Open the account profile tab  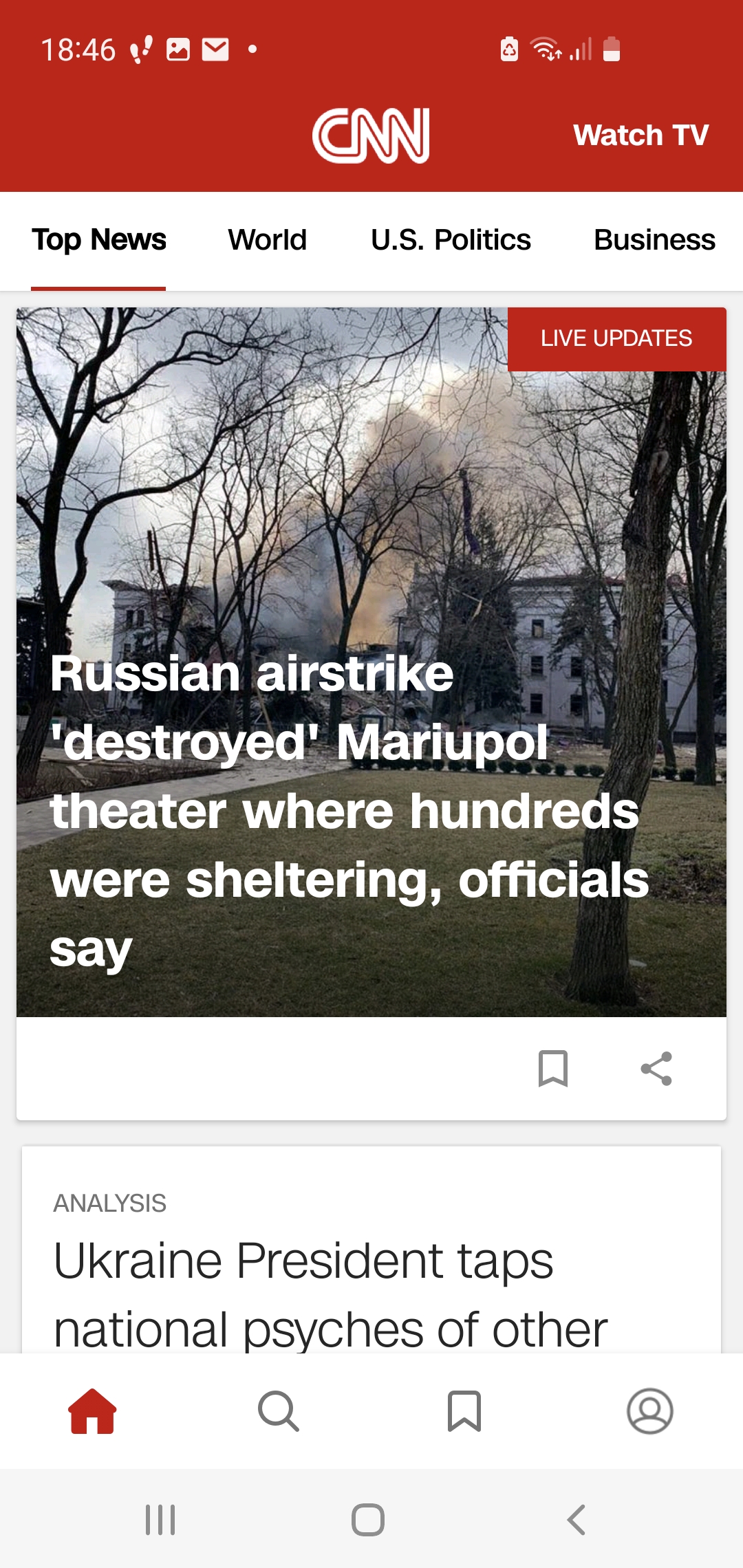[x=650, y=1411]
